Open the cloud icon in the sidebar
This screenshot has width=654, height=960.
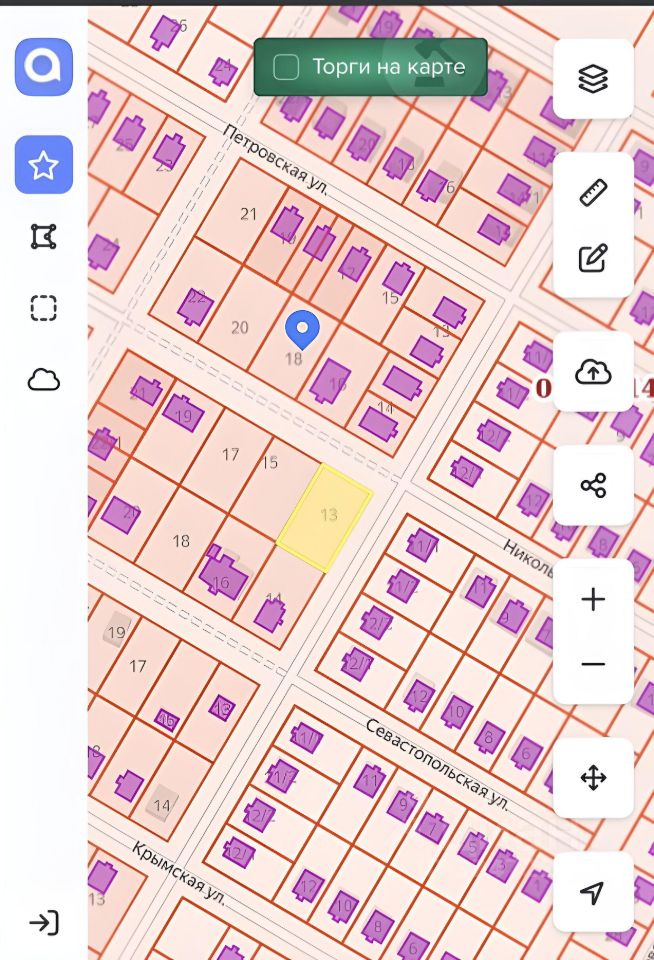coord(43,380)
